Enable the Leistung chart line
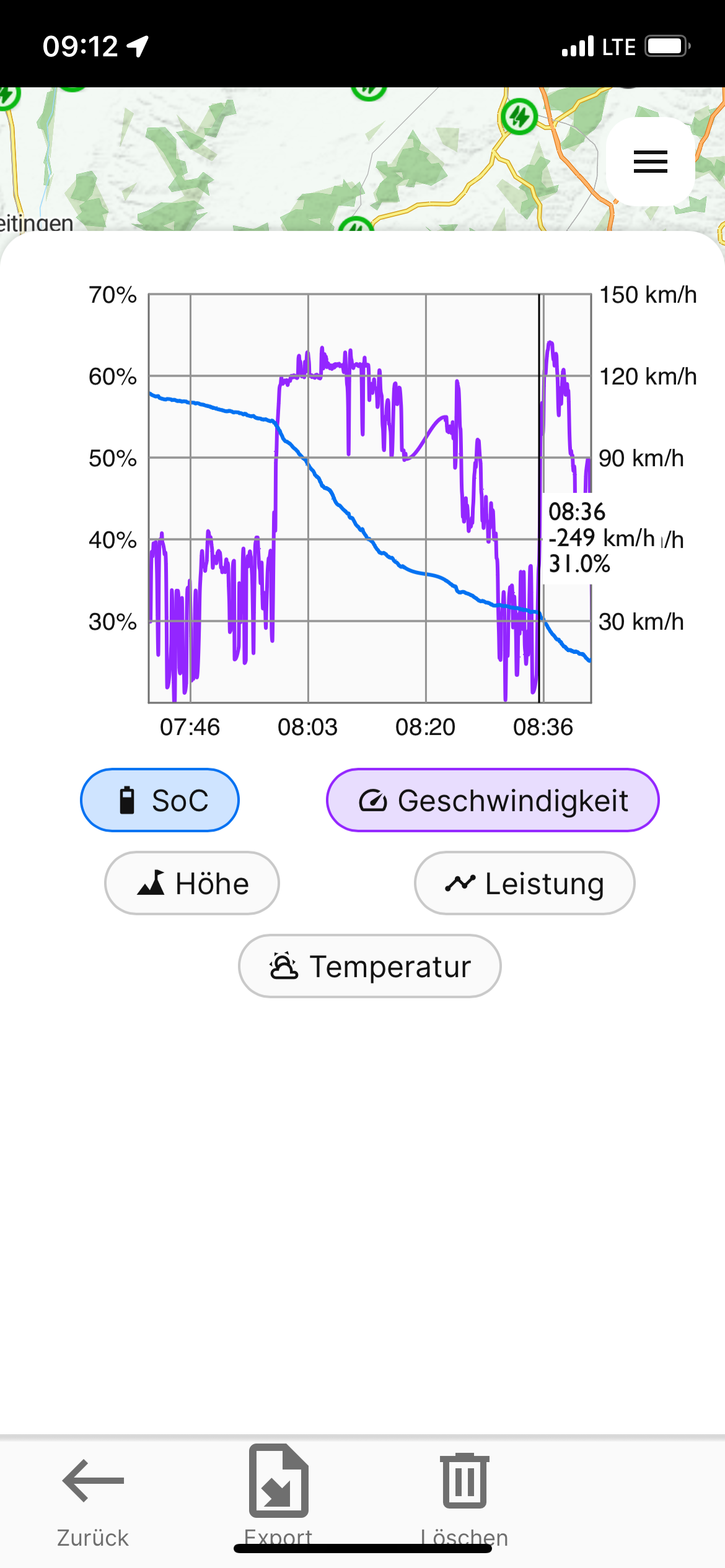The height and width of the screenshot is (1568, 725). click(524, 883)
